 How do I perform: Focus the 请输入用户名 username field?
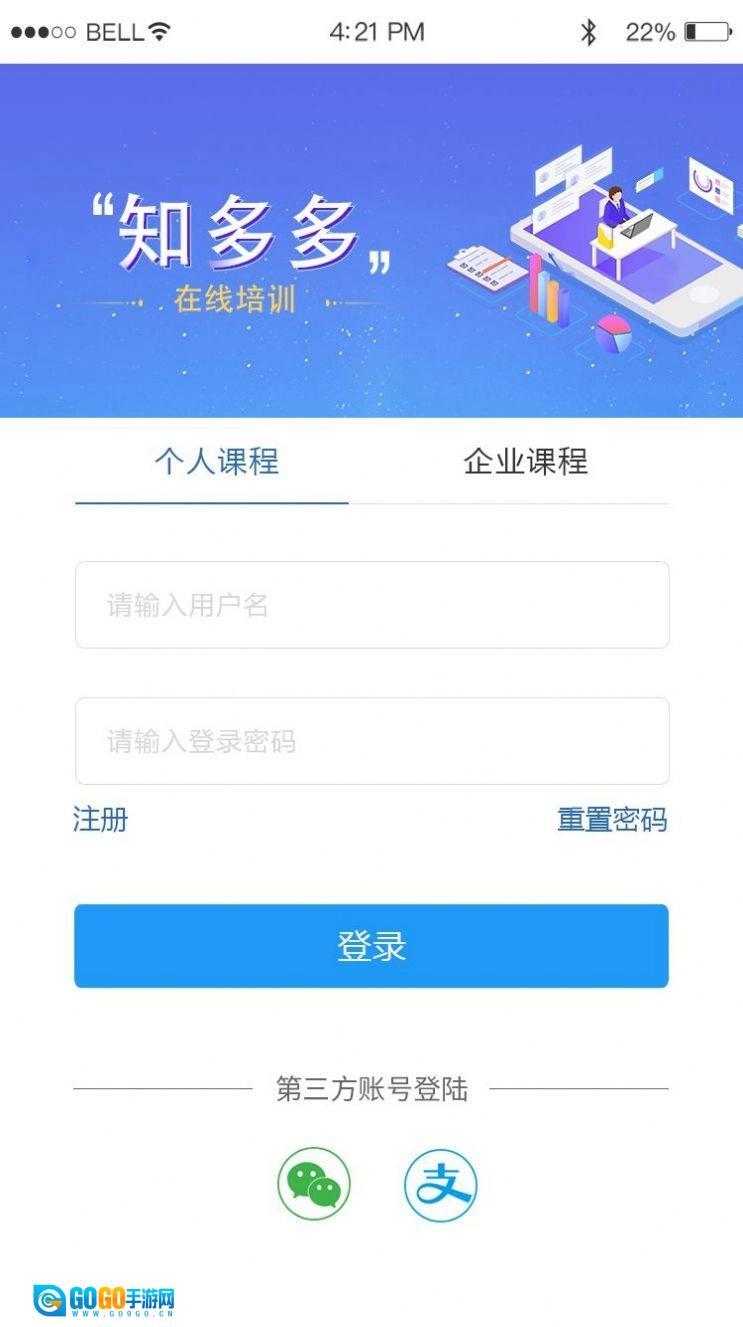pyautogui.click(x=371, y=605)
